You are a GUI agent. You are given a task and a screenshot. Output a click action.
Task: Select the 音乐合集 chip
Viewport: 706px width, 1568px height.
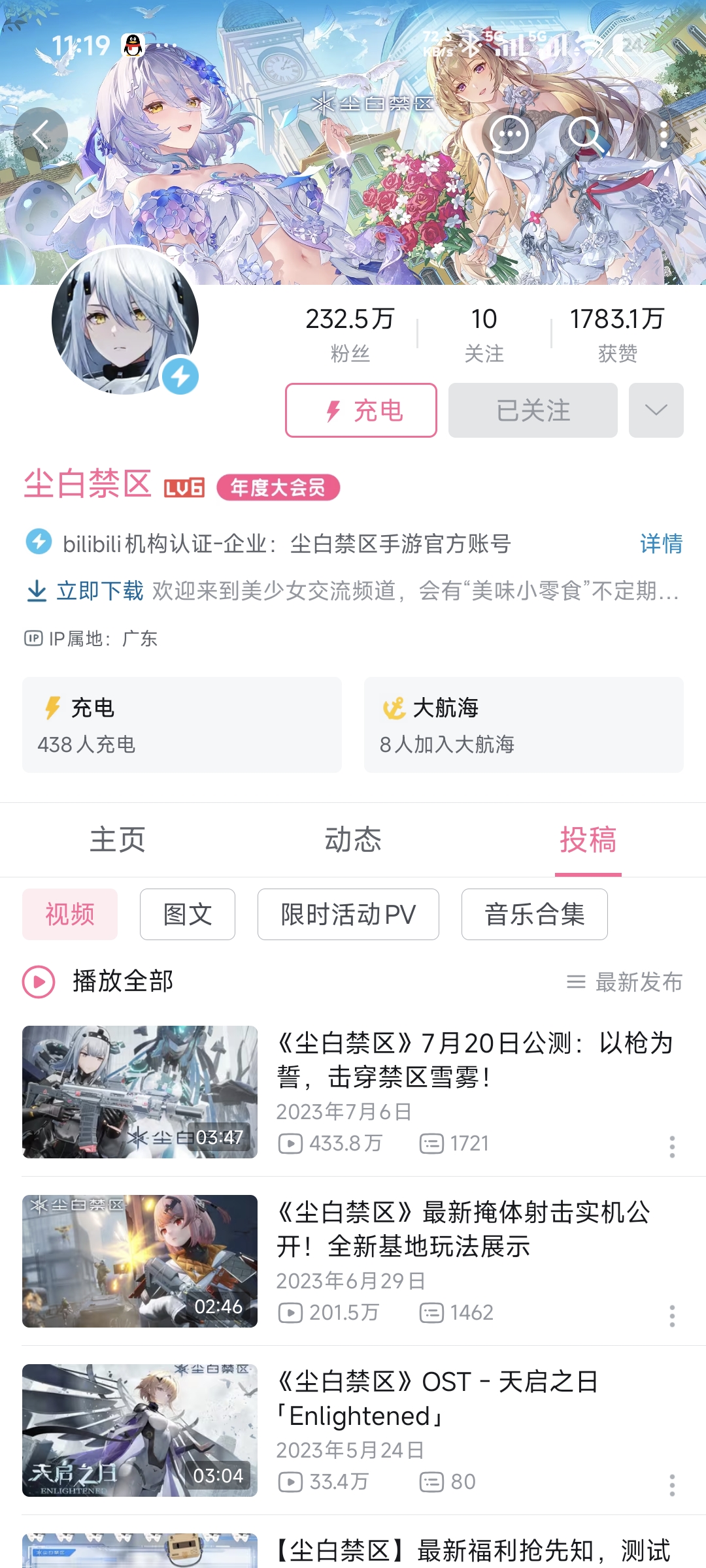coord(534,914)
